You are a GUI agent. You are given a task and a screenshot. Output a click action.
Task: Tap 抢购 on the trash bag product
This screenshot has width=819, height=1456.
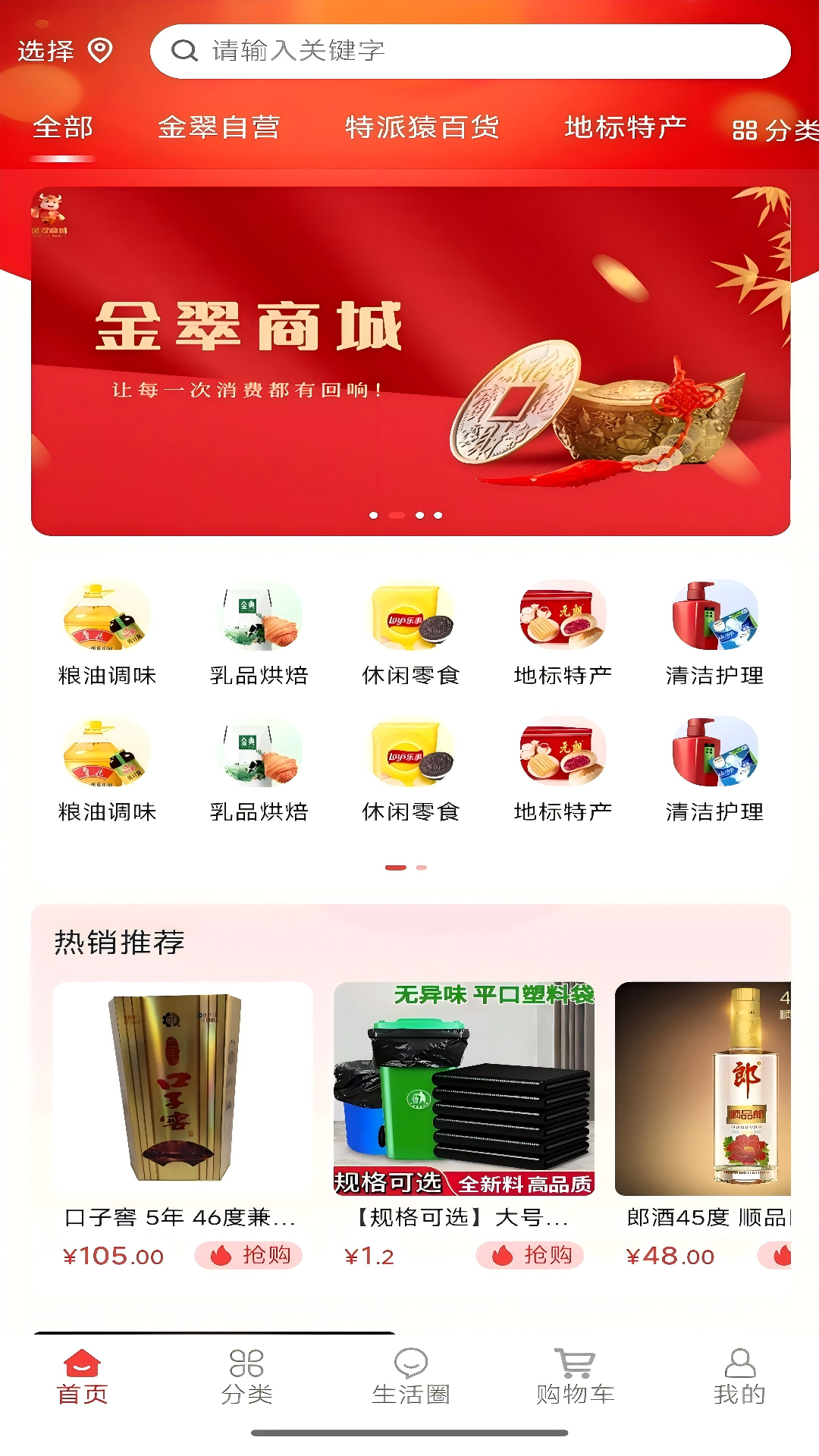point(531,1257)
